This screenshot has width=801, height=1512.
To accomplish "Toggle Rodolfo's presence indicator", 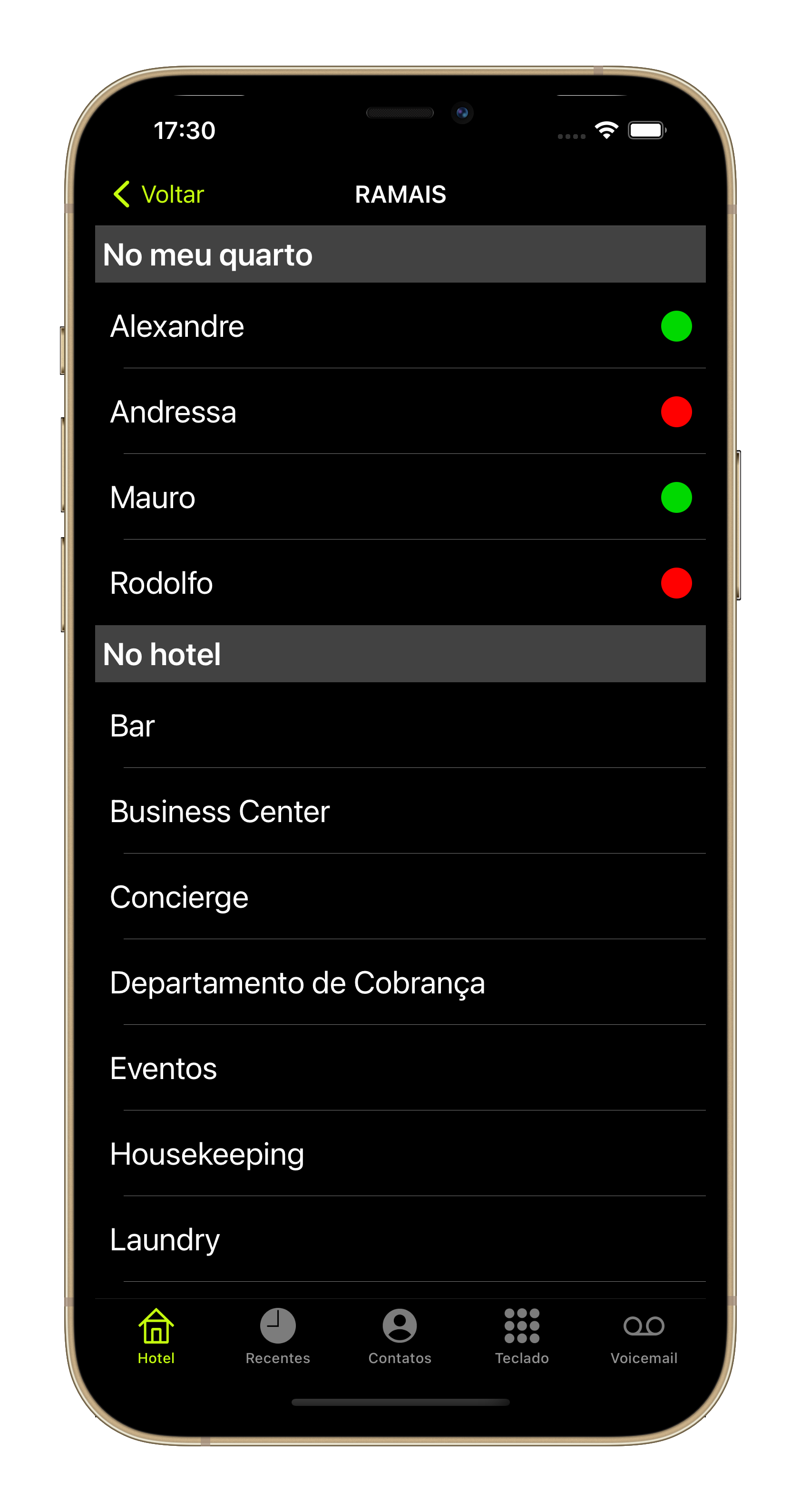I will click(x=675, y=583).
